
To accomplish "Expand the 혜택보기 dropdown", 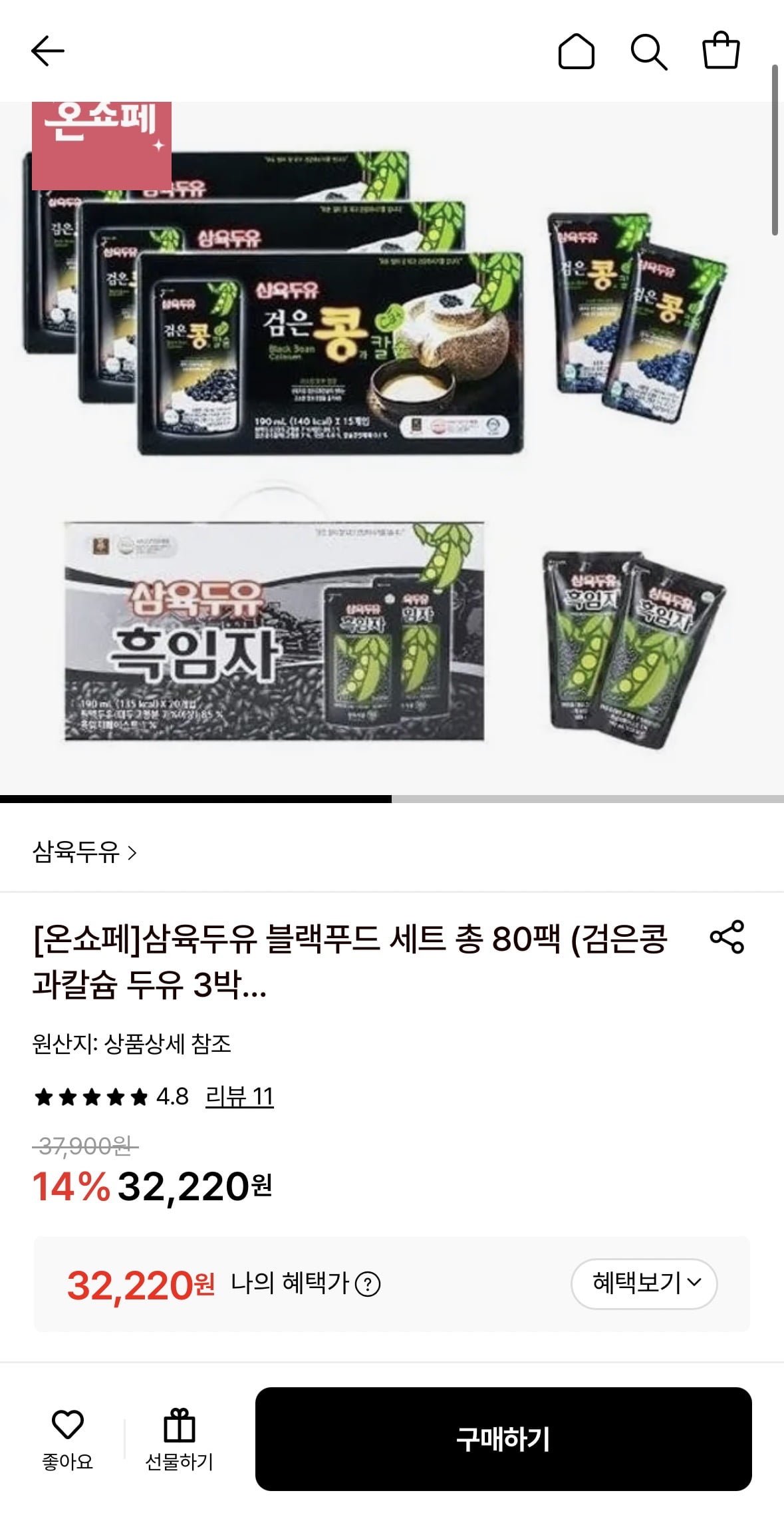I will [644, 1283].
